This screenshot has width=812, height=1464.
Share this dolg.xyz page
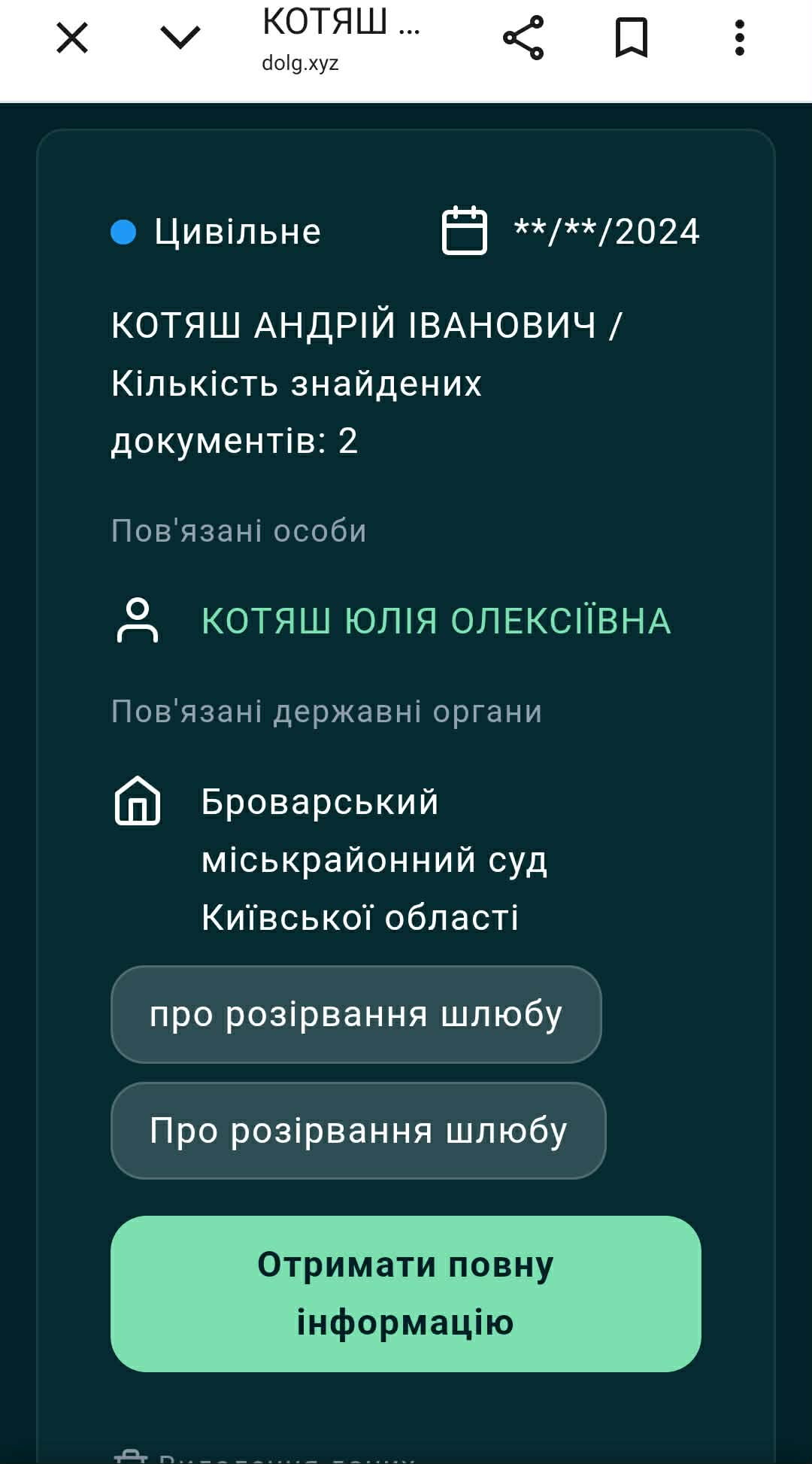click(523, 38)
